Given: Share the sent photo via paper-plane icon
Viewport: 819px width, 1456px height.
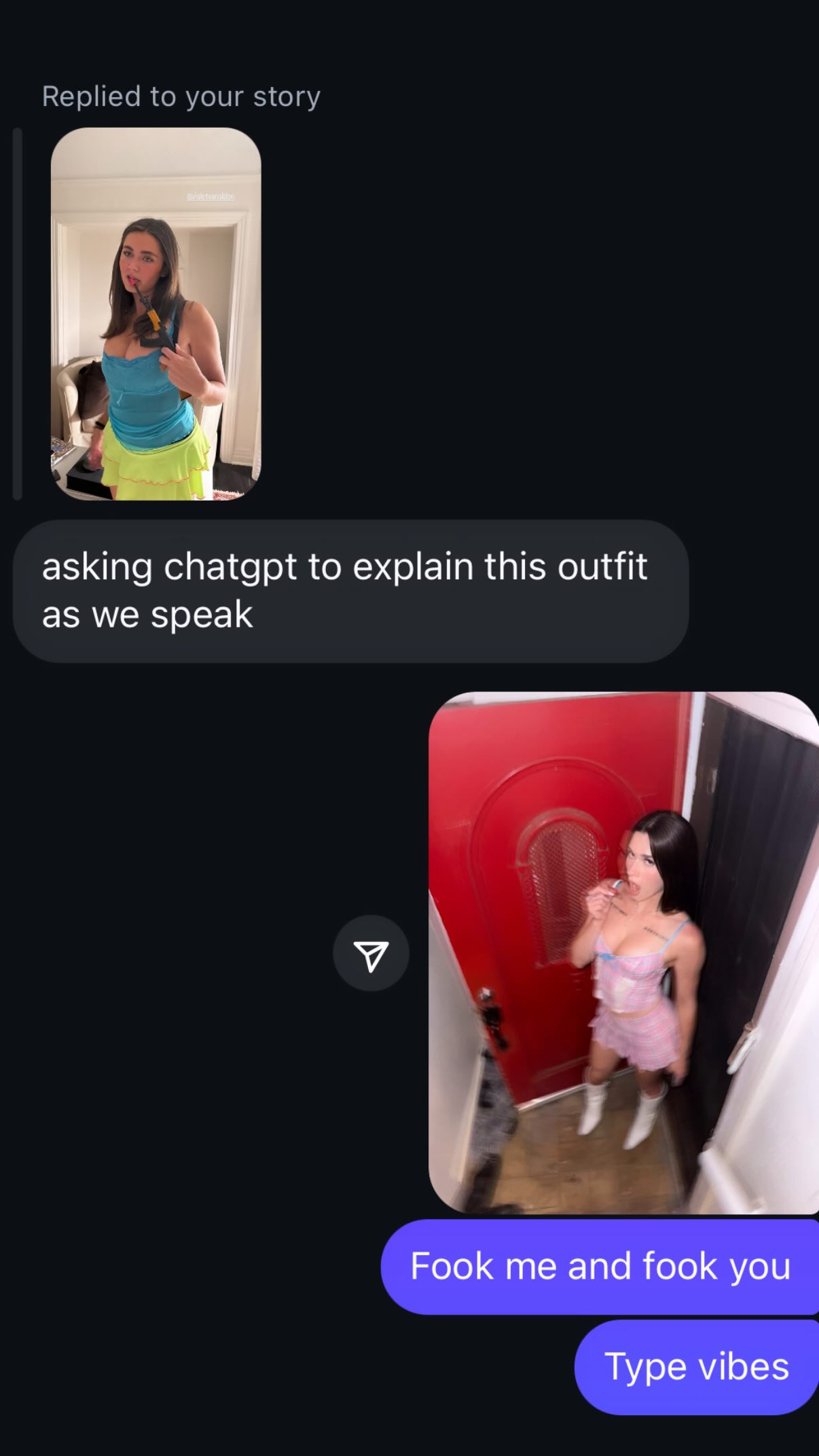Looking at the screenshot, I should point(371,953).
